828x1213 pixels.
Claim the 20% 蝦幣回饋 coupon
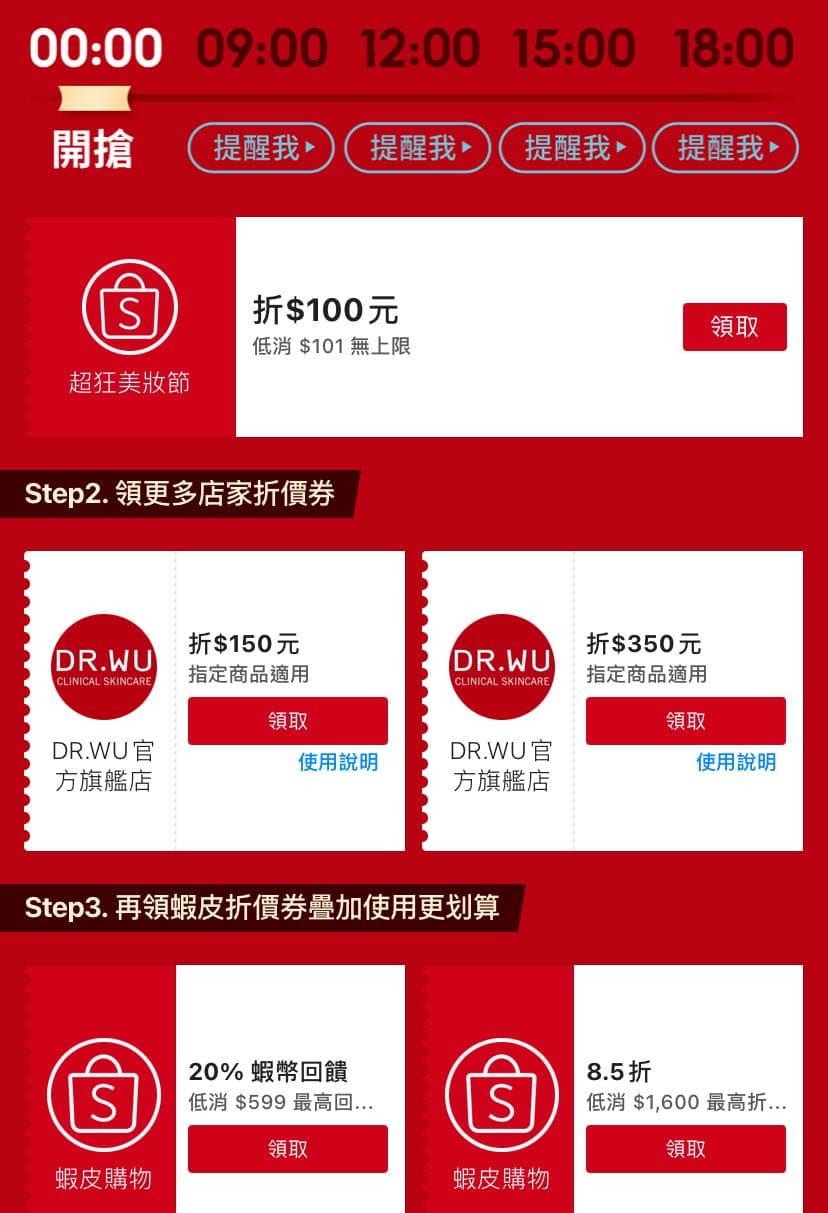tap(288, 1148)
